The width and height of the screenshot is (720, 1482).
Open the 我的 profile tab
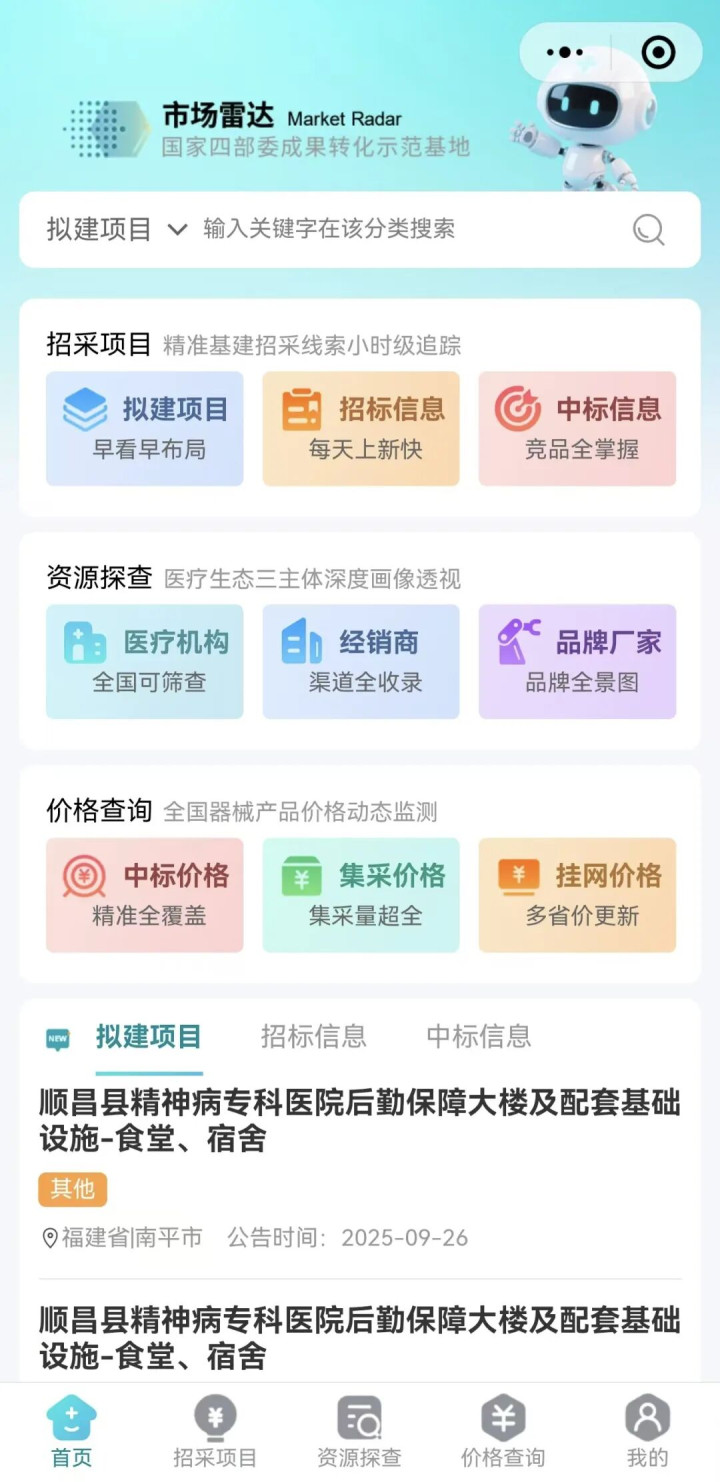[647, 1432]
